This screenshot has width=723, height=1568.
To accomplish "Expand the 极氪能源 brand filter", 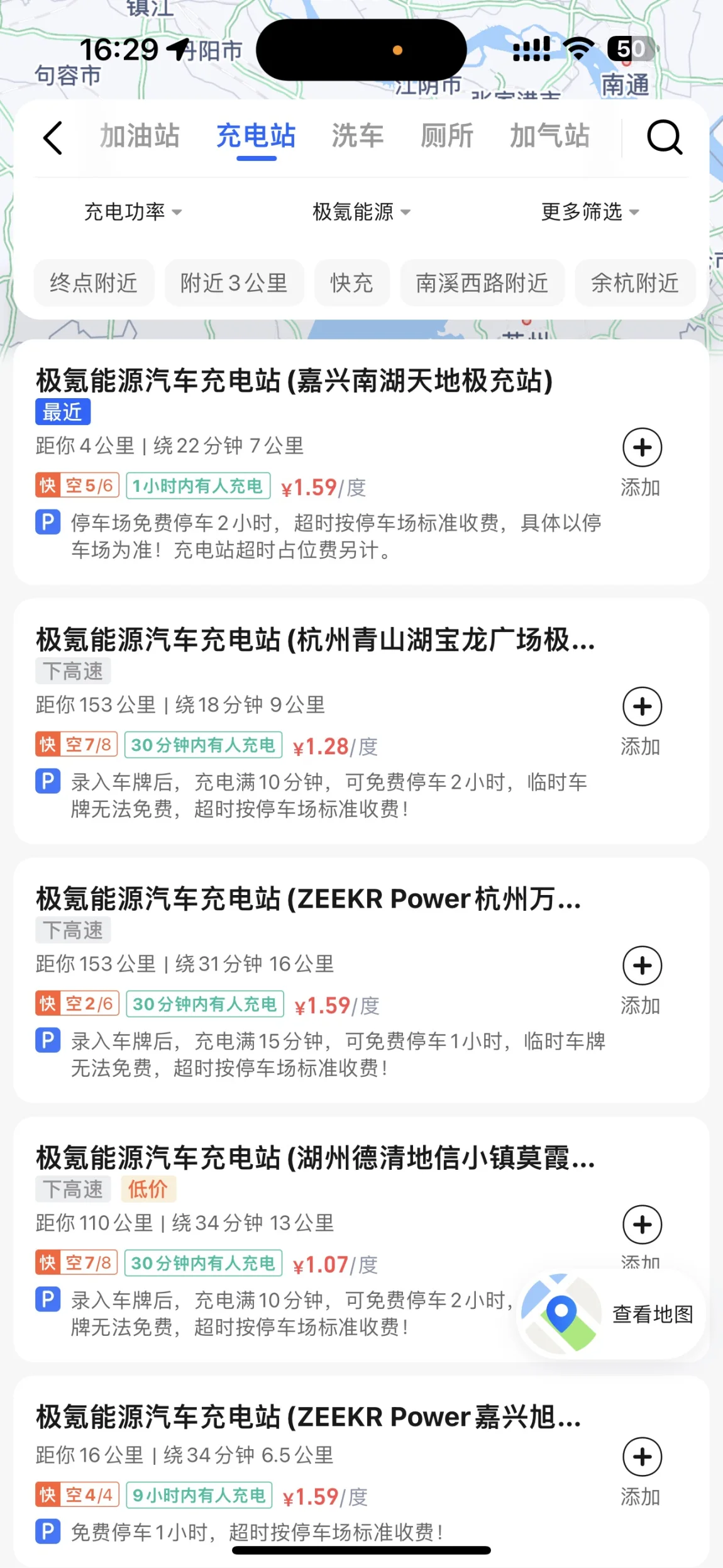I will click(361, 212).
